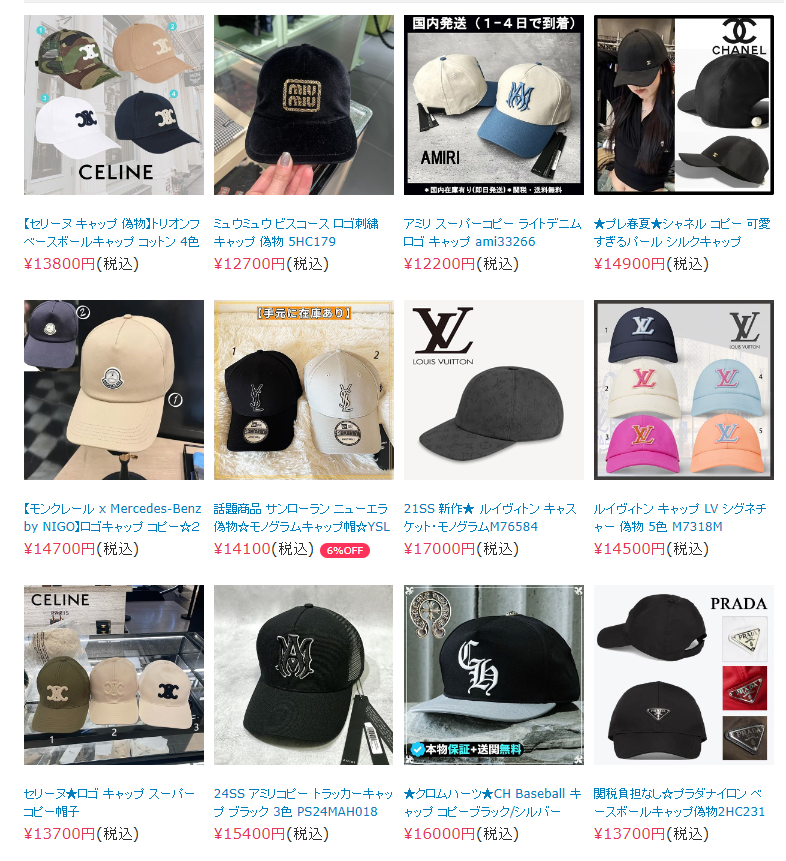Screen dimensions: 786x861
Task: View the Saint Laurent New Era monogram cap
Action: coord(303,390)
